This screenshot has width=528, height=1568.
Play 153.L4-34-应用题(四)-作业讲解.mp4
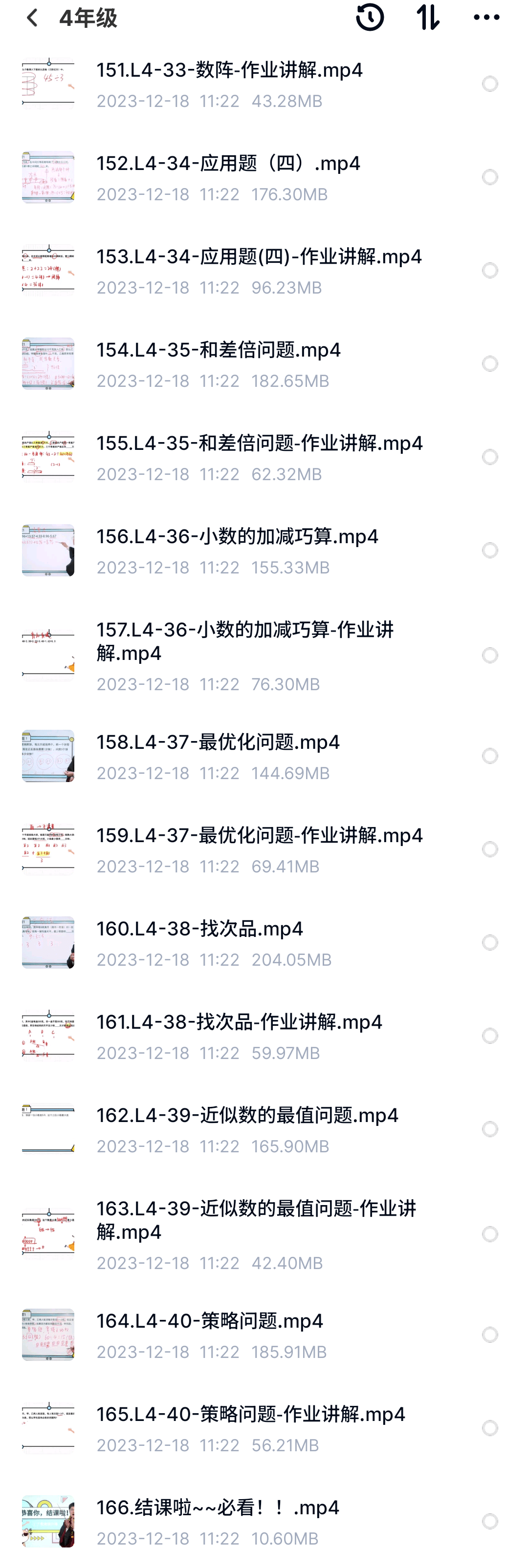tap(259, 257)
